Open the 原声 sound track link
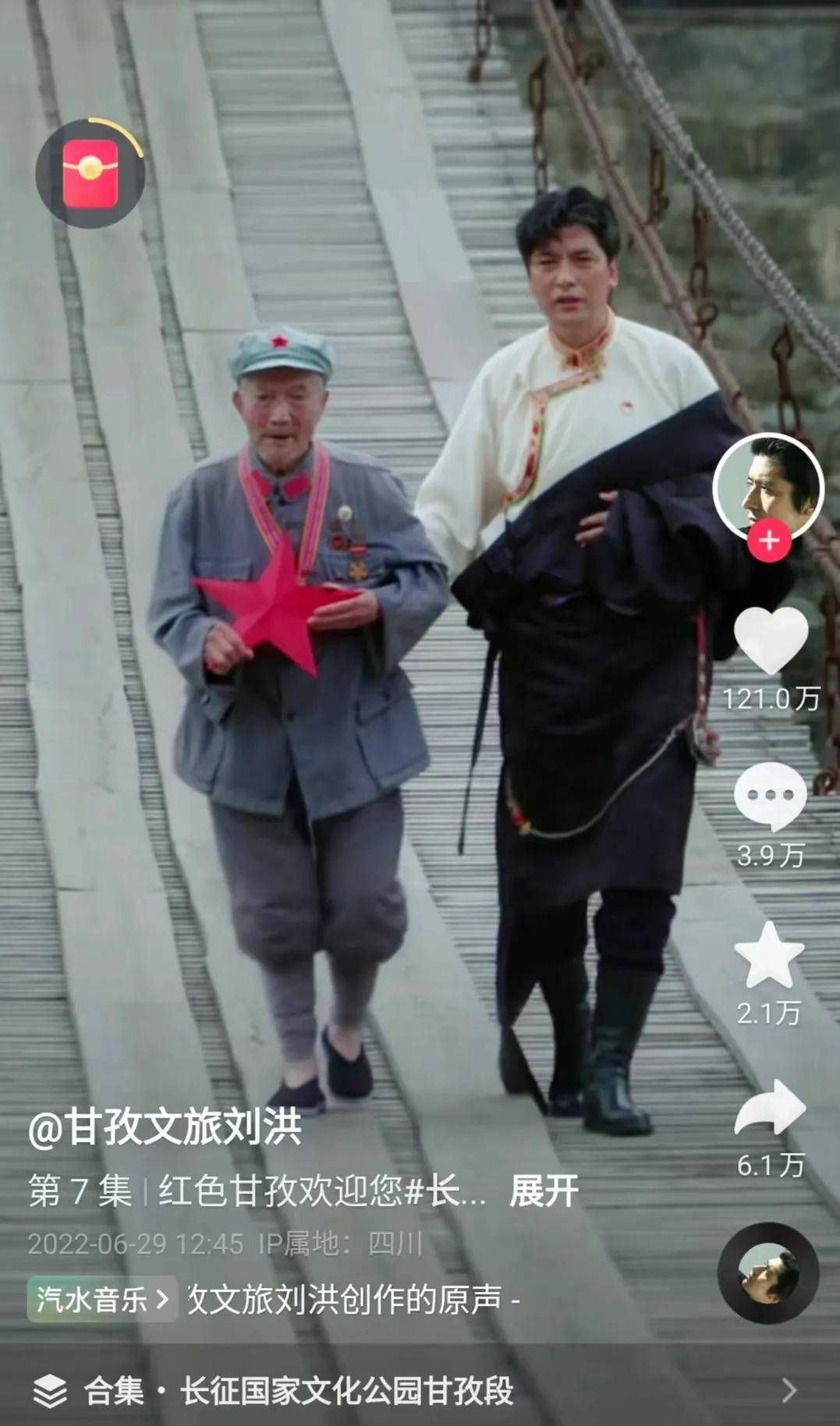Image resolution: width=840 pixels, height=1426 pixels. 353,1299
